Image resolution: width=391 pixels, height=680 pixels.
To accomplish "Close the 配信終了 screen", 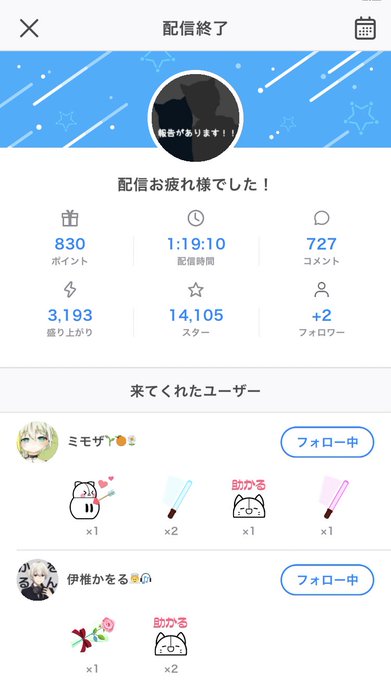I will (29, 29).
